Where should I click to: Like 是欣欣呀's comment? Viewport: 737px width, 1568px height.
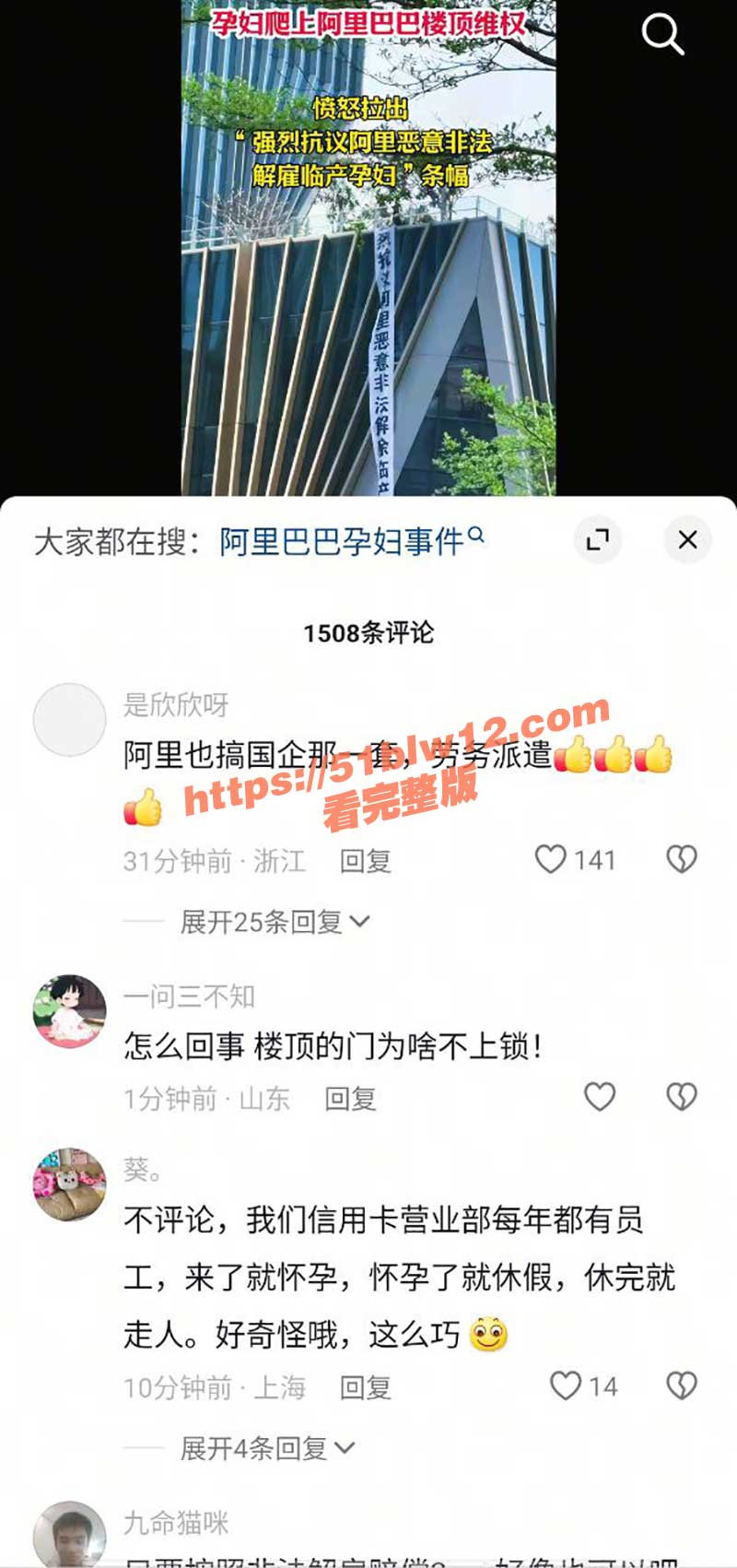tap(552, 860)
